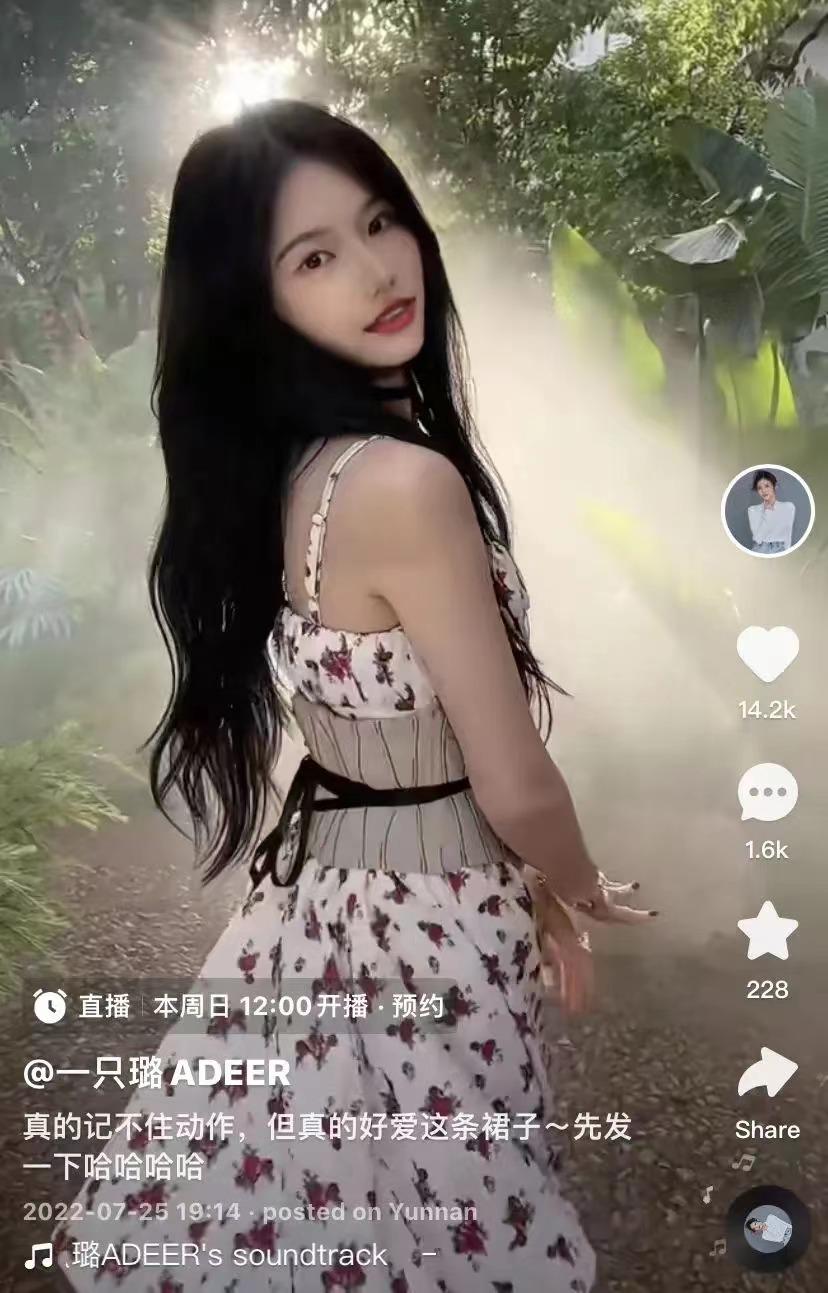Viewport: 828px width, 1293px height.
Task: Tap the Share icon labeled 'Share'
Action: [x=766, y=1069]
